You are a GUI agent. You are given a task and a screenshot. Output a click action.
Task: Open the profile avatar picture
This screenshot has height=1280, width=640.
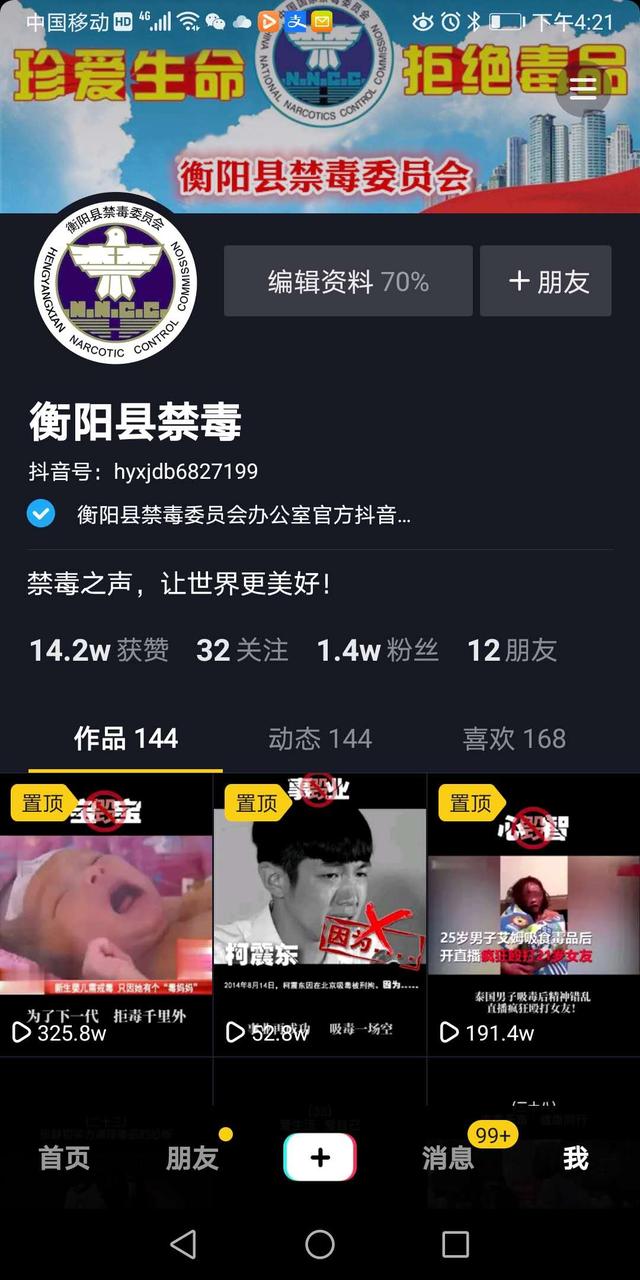(x=116, y=280)
